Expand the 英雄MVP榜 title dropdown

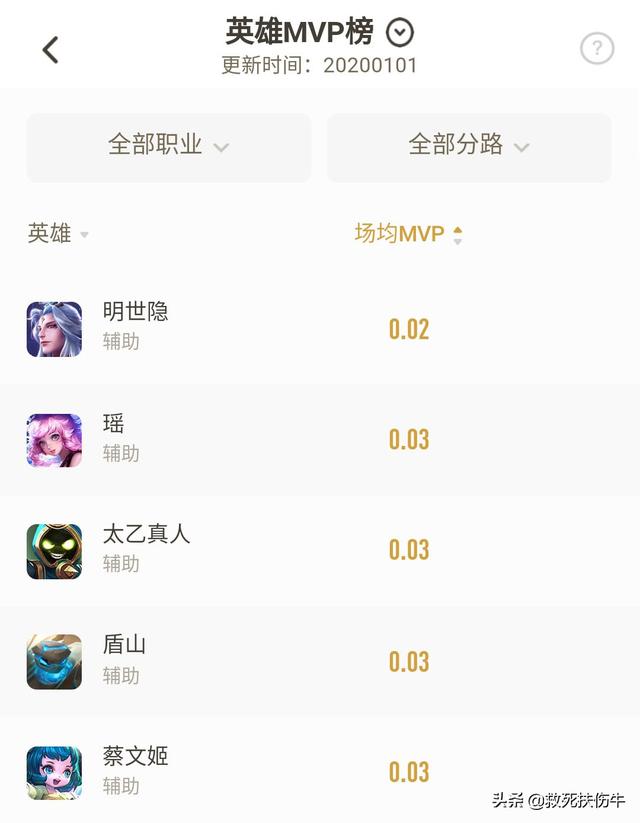click(400, 33)
